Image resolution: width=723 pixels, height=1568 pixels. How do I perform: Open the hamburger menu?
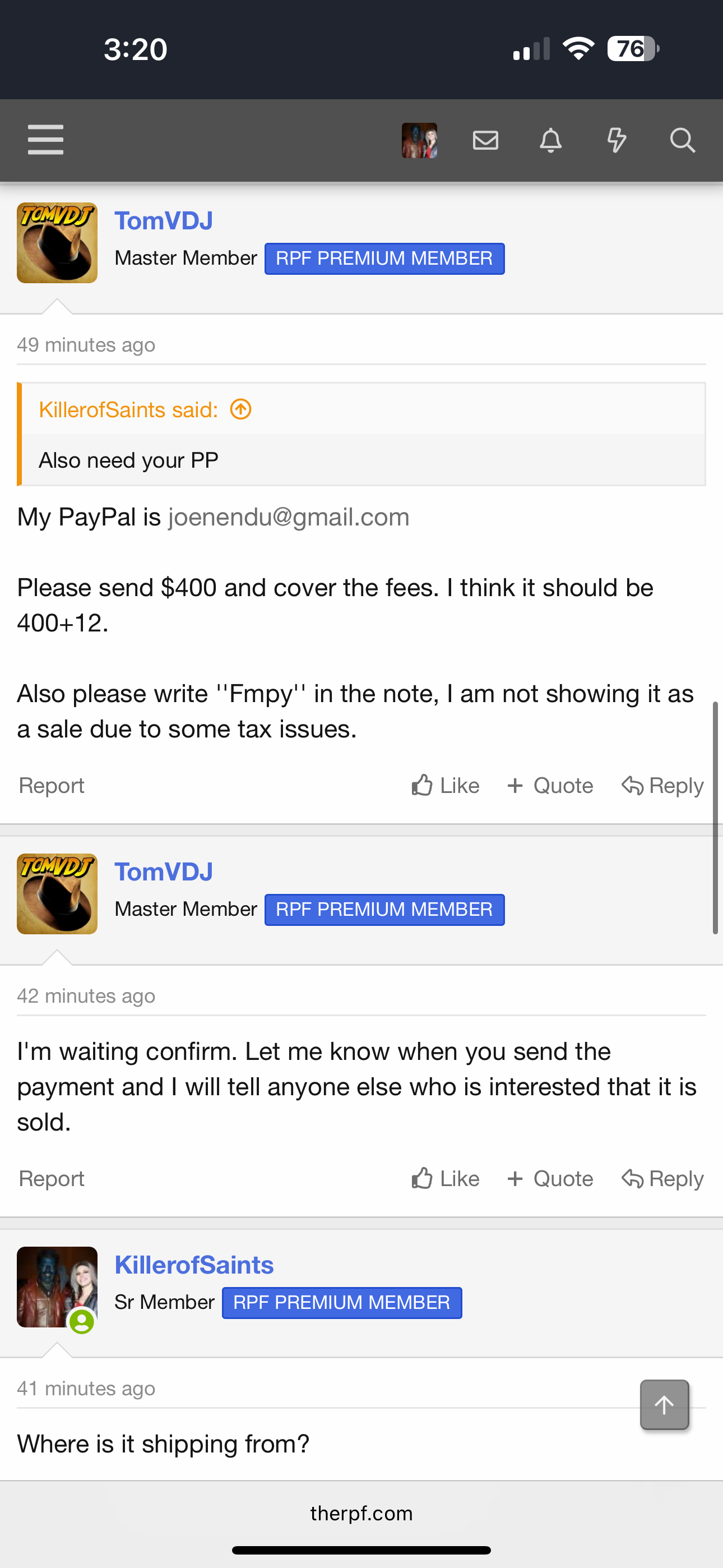[45, 140]
